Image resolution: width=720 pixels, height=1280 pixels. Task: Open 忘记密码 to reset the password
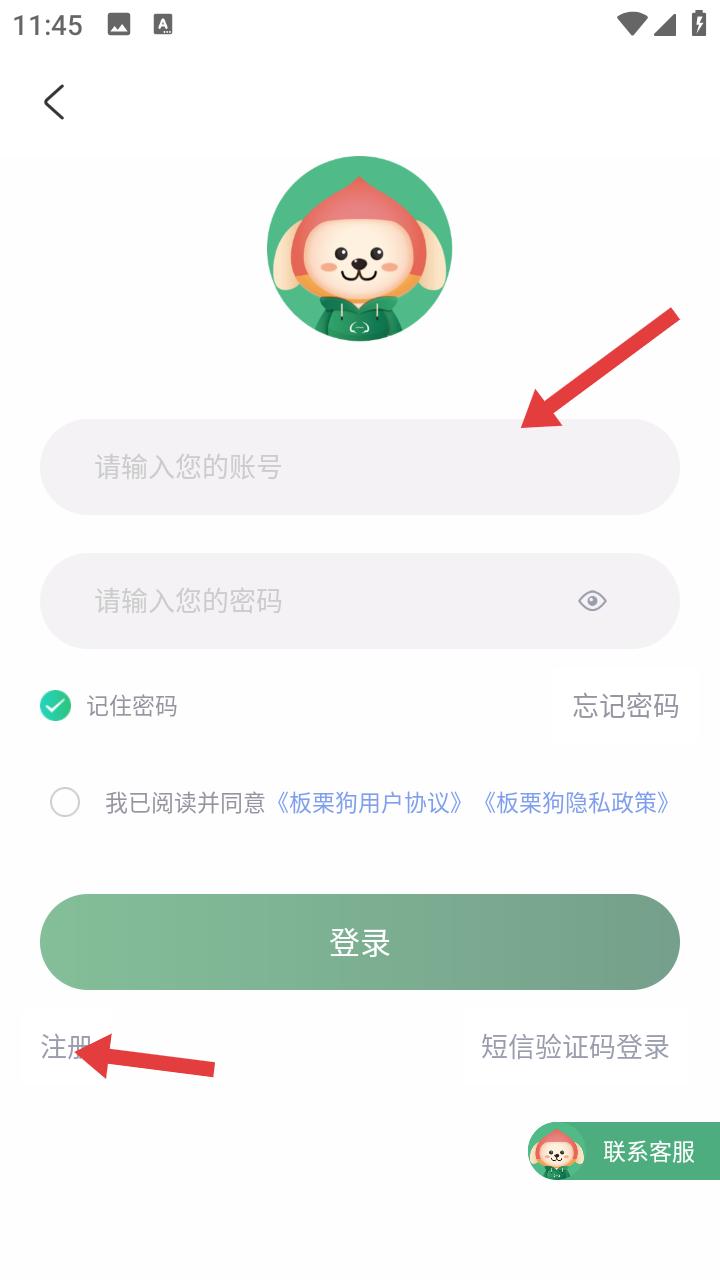[625, 706]
